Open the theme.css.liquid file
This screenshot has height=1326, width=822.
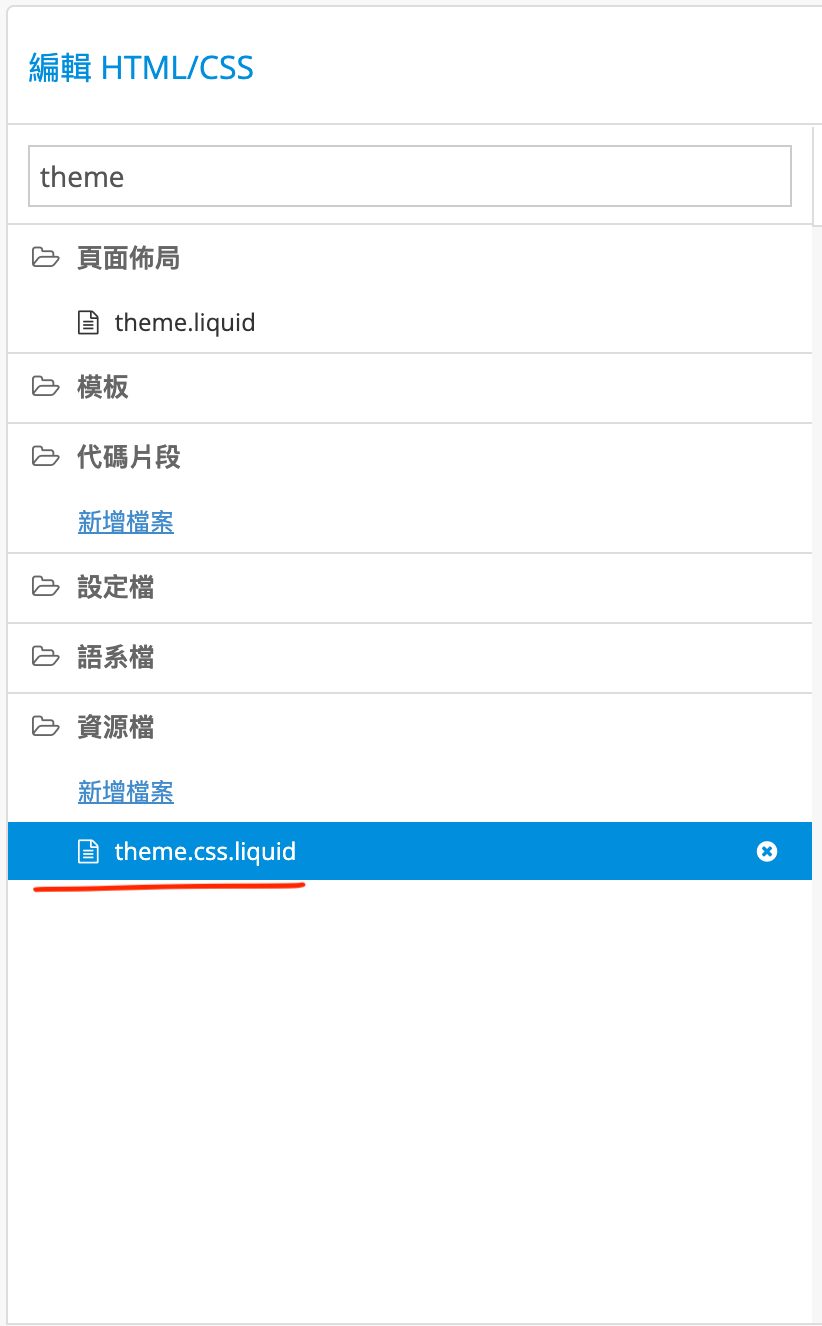pos(205,852)
